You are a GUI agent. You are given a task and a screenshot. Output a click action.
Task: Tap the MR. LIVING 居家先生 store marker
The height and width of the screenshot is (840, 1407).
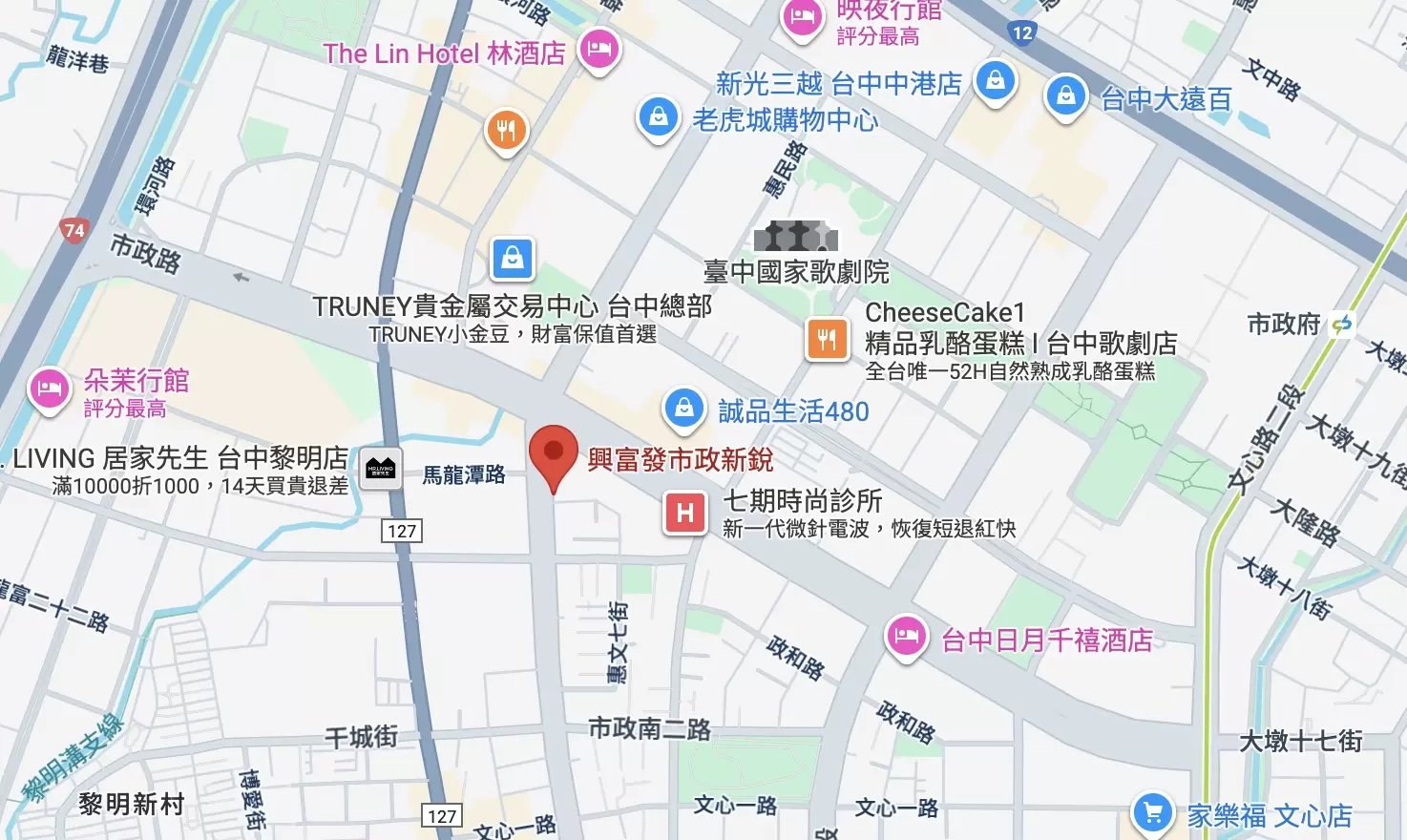pyautogui.click(x=381, y=469)
